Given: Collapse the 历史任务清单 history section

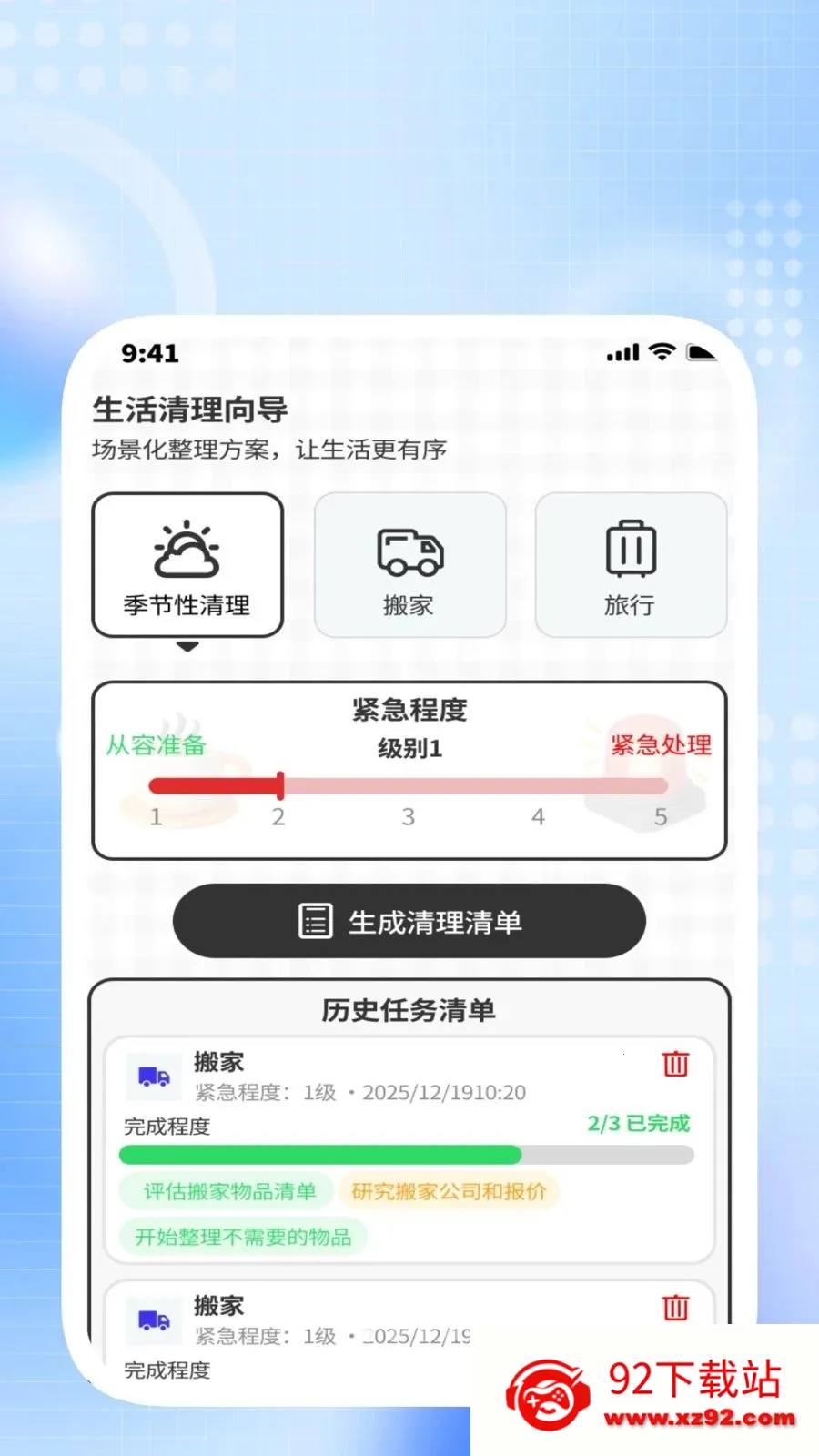Looking at the screenshot, I should [408, 1010].
